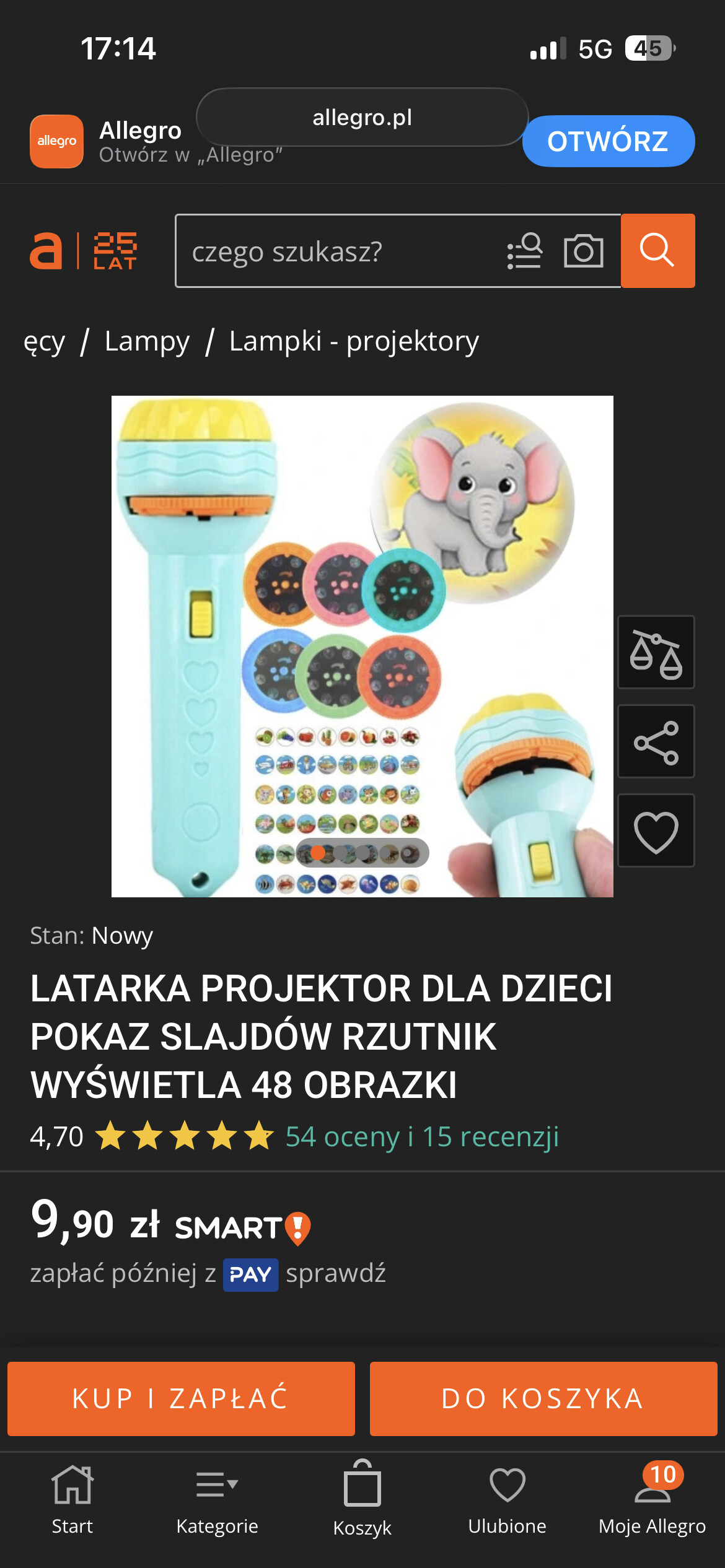Tap the "czego szukasz?" search field
The width and height of the screenshot is (725, 1568).
[335, 251]
